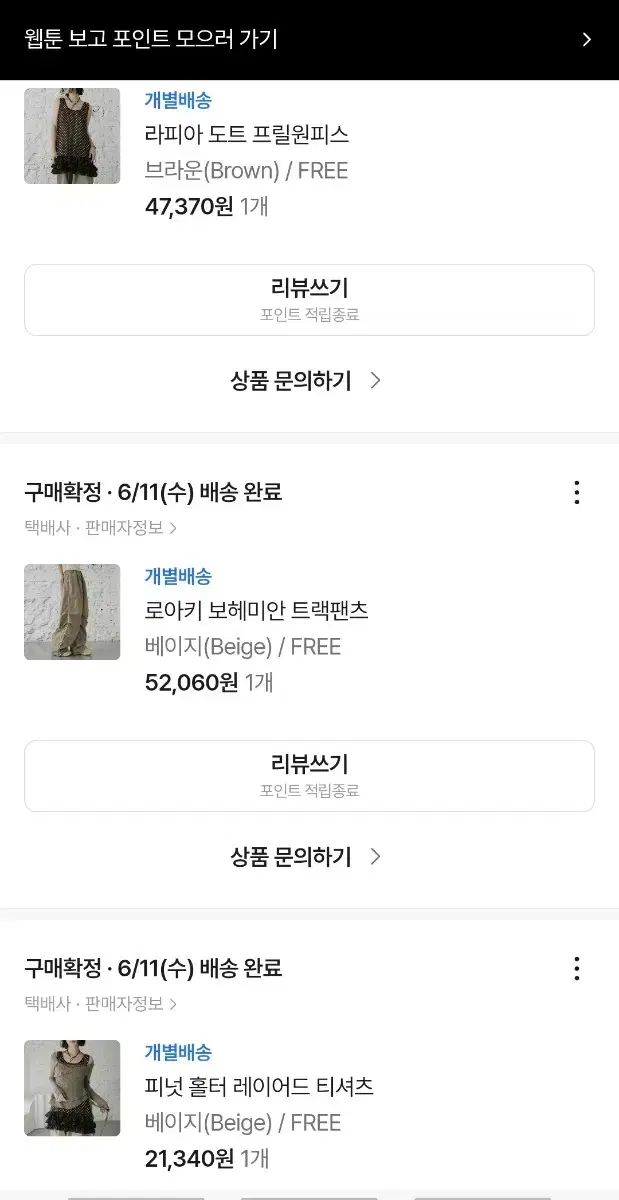Open the 로아키 보헤미안 트랙팬츠 product image

[72, 612]
